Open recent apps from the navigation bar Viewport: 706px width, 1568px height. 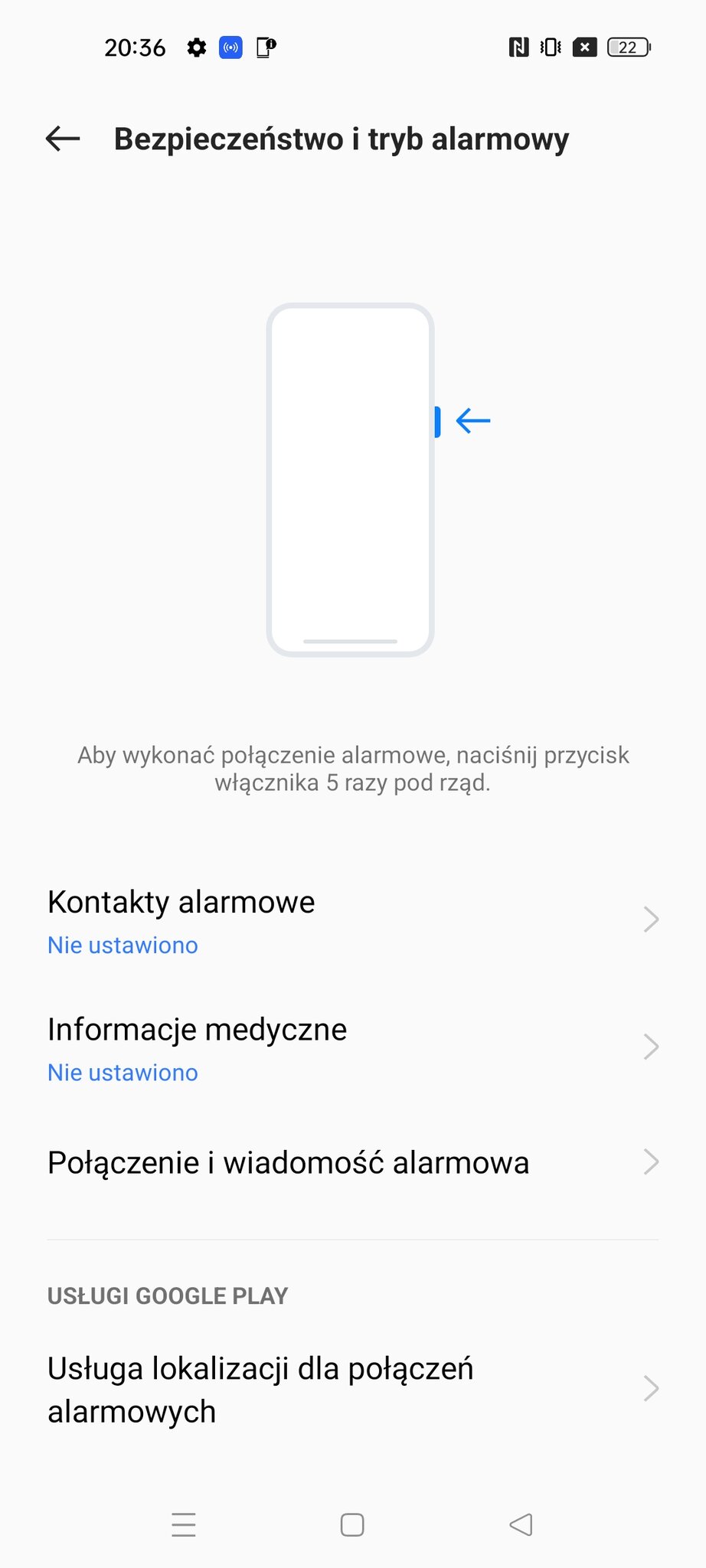click(184, 1524)
